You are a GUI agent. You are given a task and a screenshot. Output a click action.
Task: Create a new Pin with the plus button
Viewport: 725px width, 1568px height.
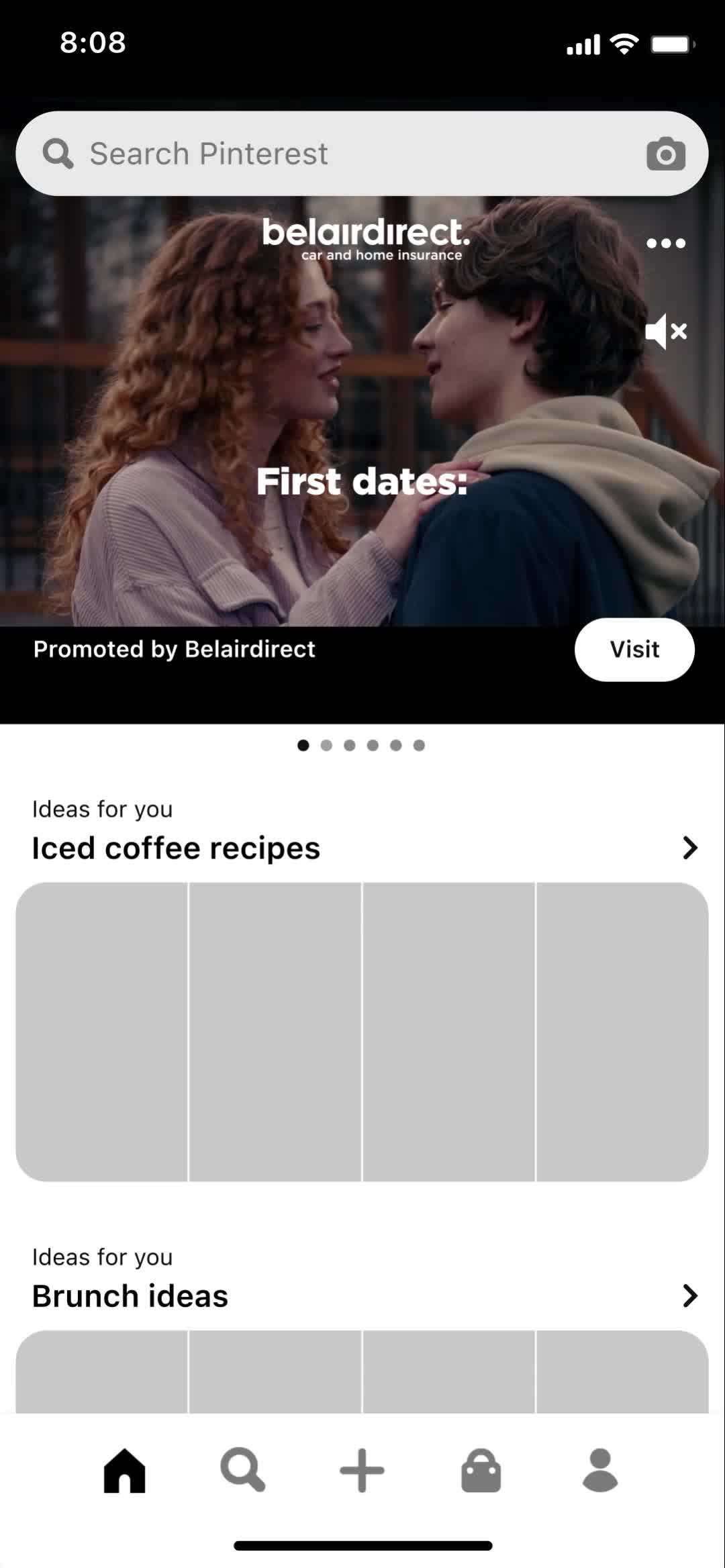(x=362, y=1470)
